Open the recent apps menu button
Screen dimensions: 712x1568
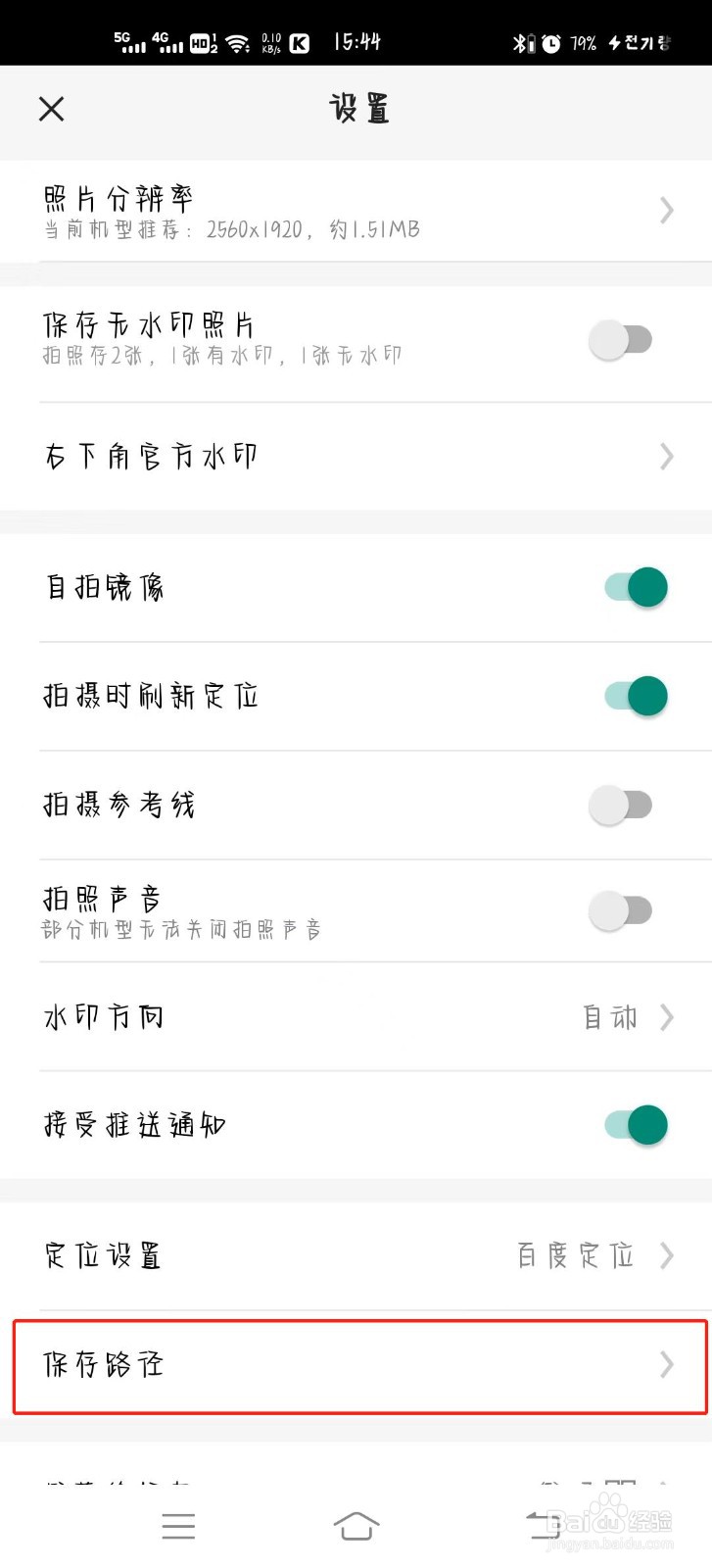click(x=178, y=1526)
